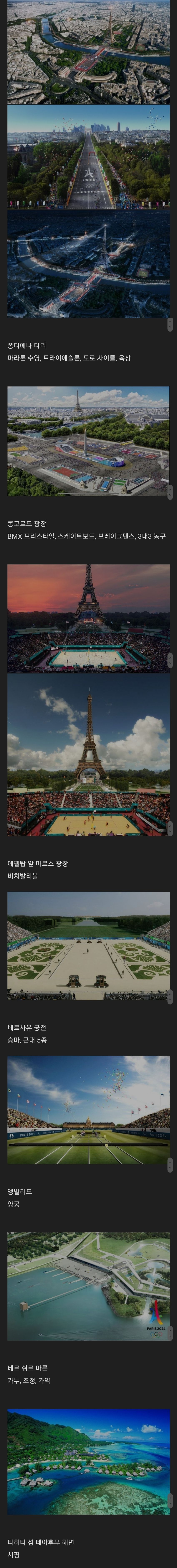This screenshot has width=177, height=1568.
Task: View the Champs-Élysées avenue image with Paris logo
Action: 88,157
